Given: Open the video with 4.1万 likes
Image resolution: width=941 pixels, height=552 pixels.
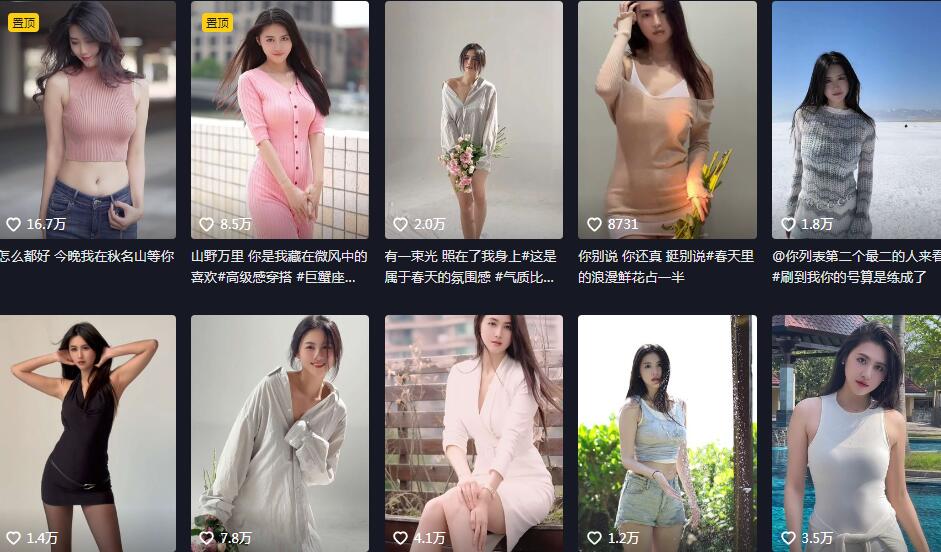Looking at the screenshot, I should pos(473,430).
